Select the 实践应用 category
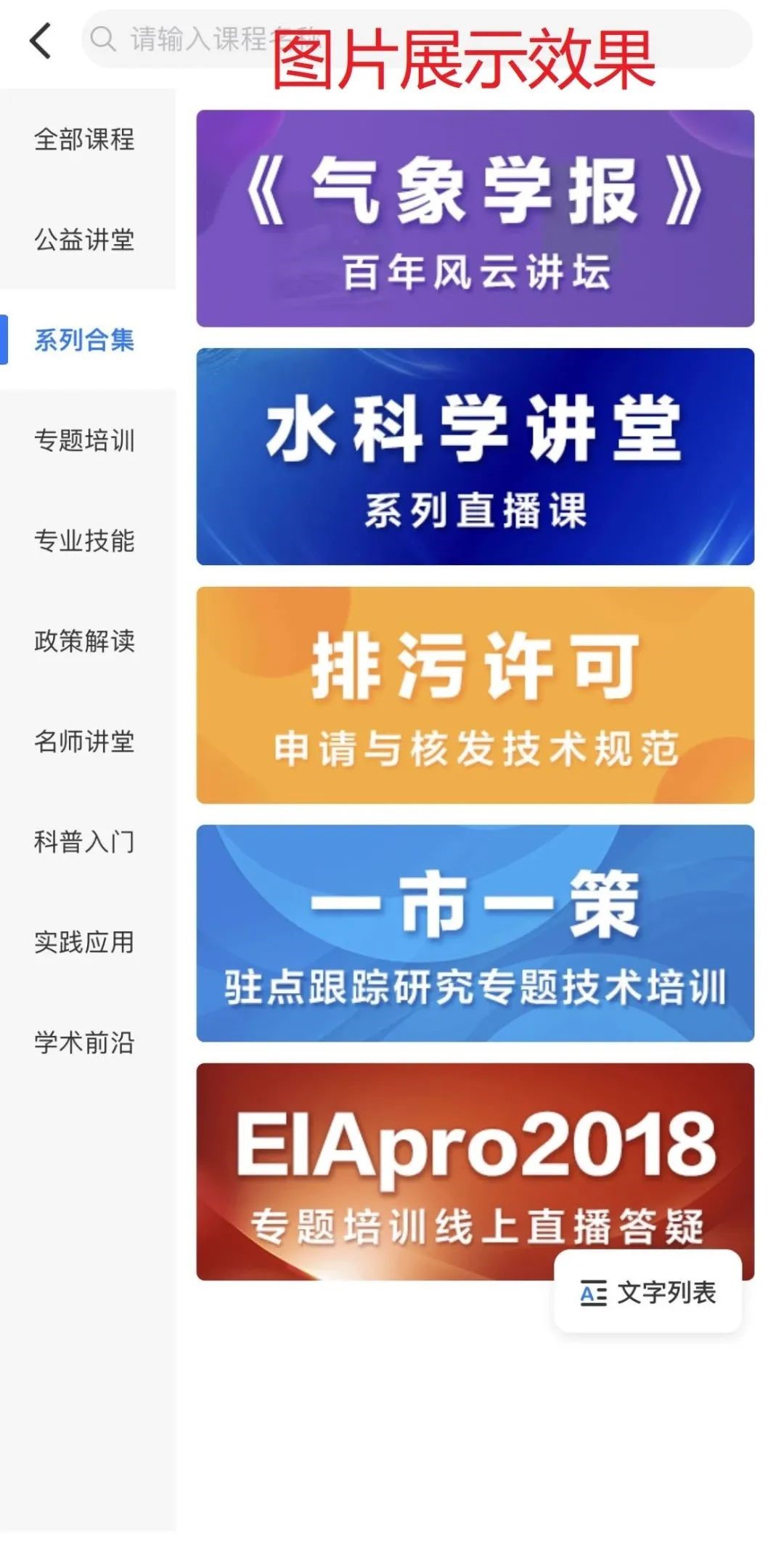 pyautogui.click(x=84, y=941)
